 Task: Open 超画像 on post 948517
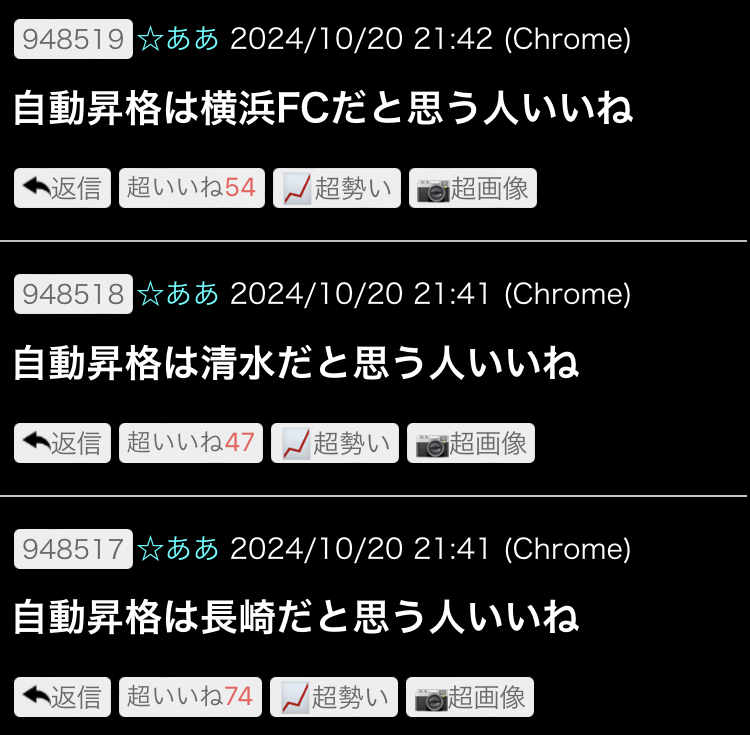[469, 697]
